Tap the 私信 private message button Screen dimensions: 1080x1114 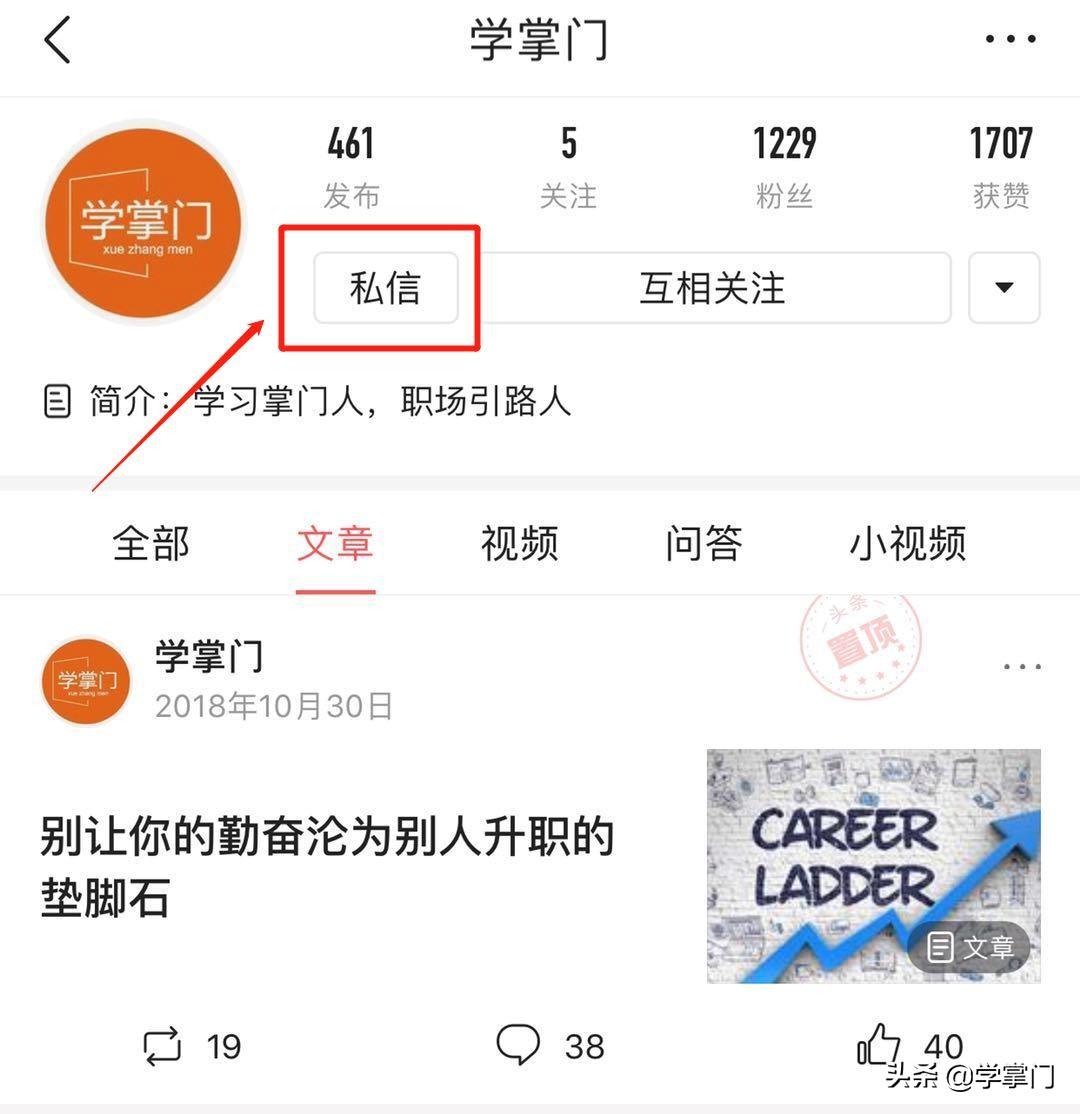386,288
